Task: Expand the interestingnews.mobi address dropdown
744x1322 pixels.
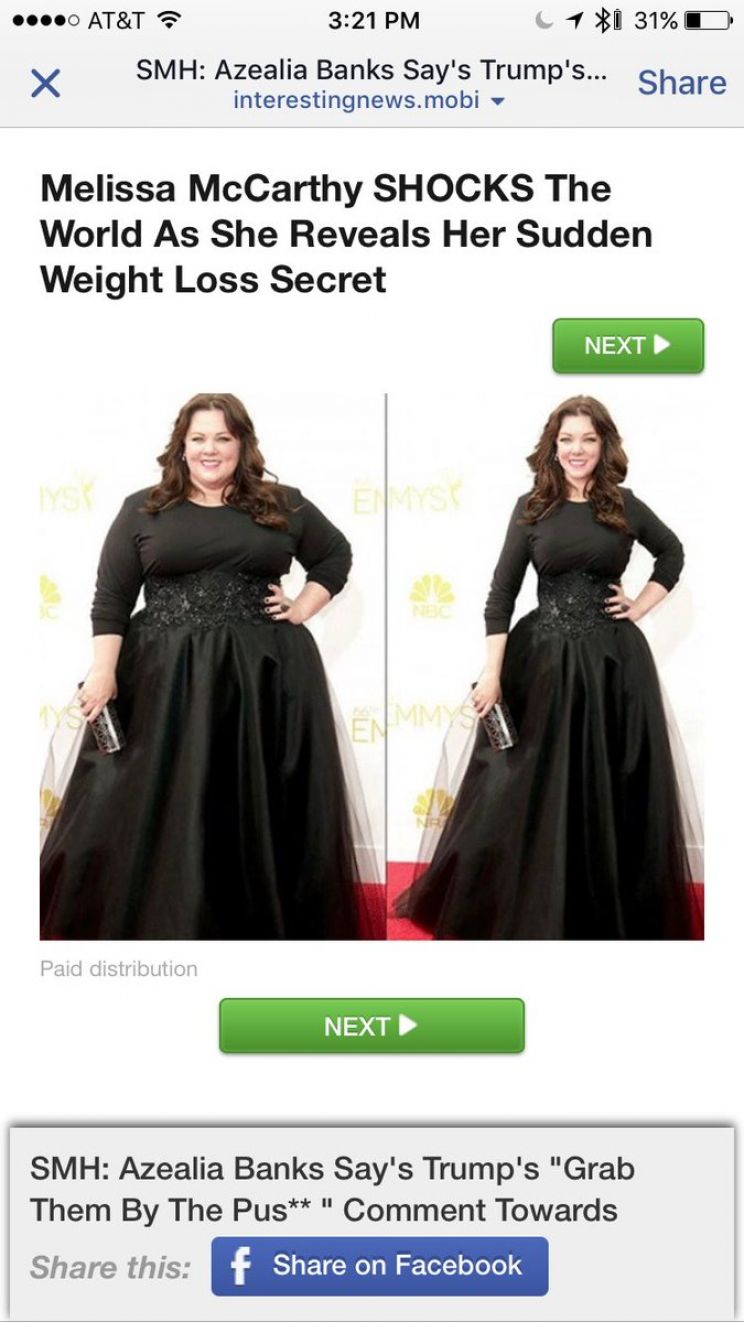Action: tap(369, 100)
